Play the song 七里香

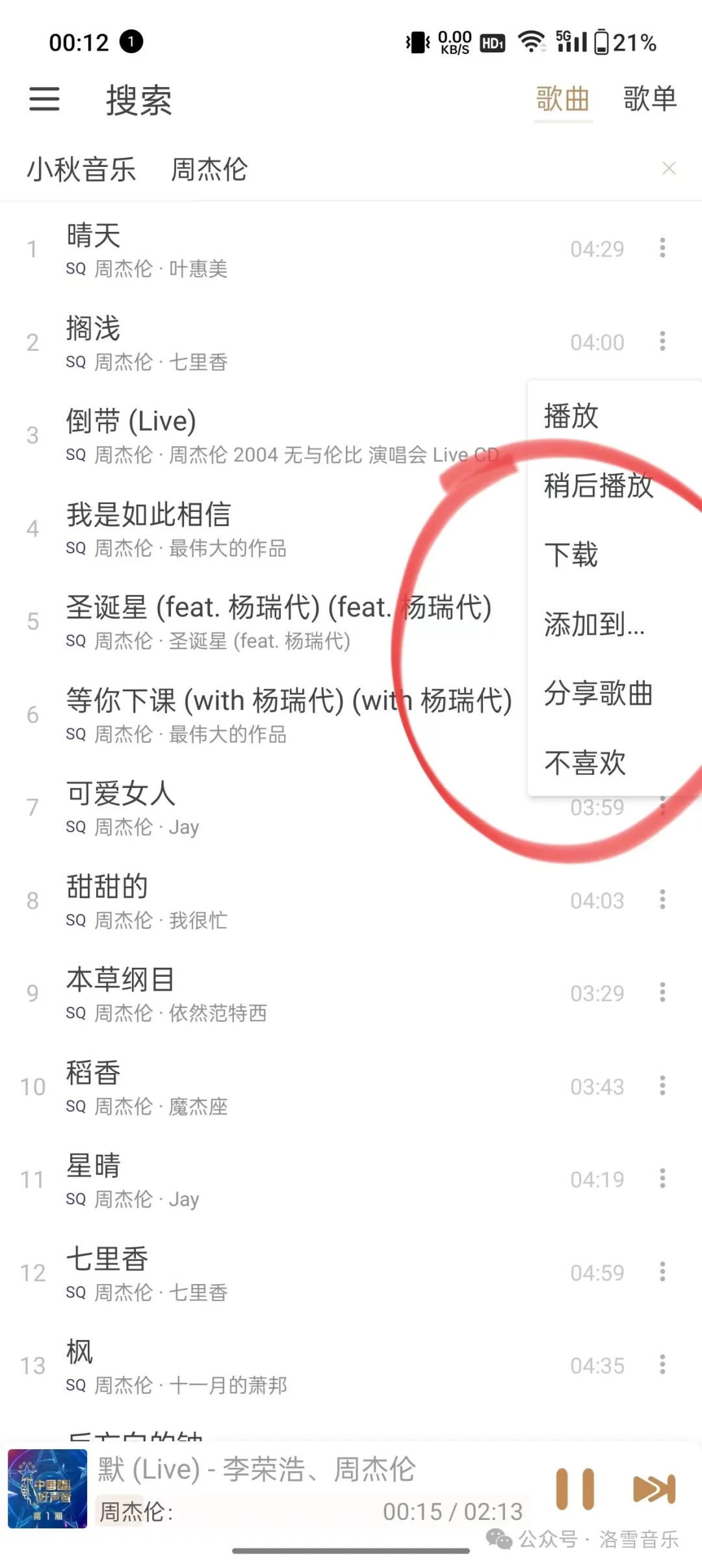click(x=260, y=1272)
